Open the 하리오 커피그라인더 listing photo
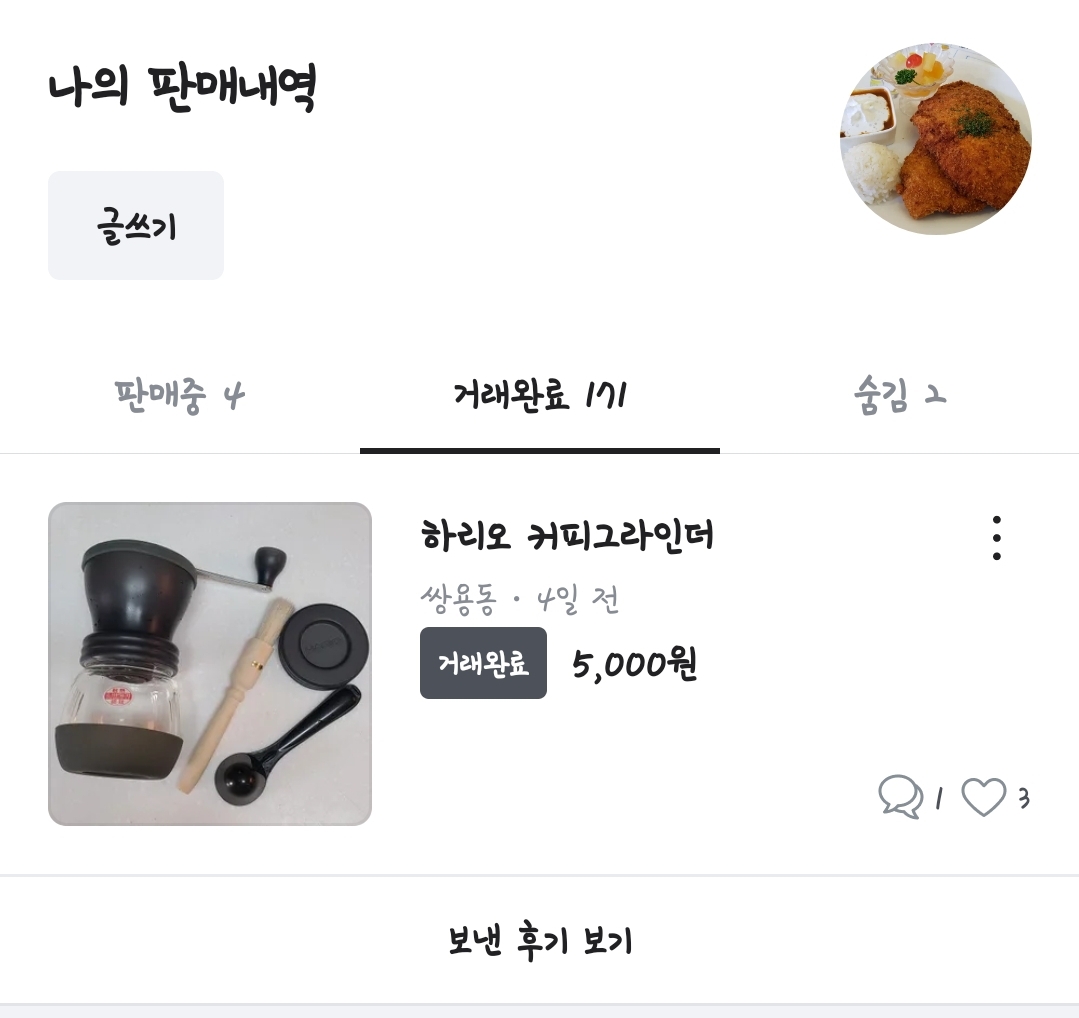 (x=210, y=664)
